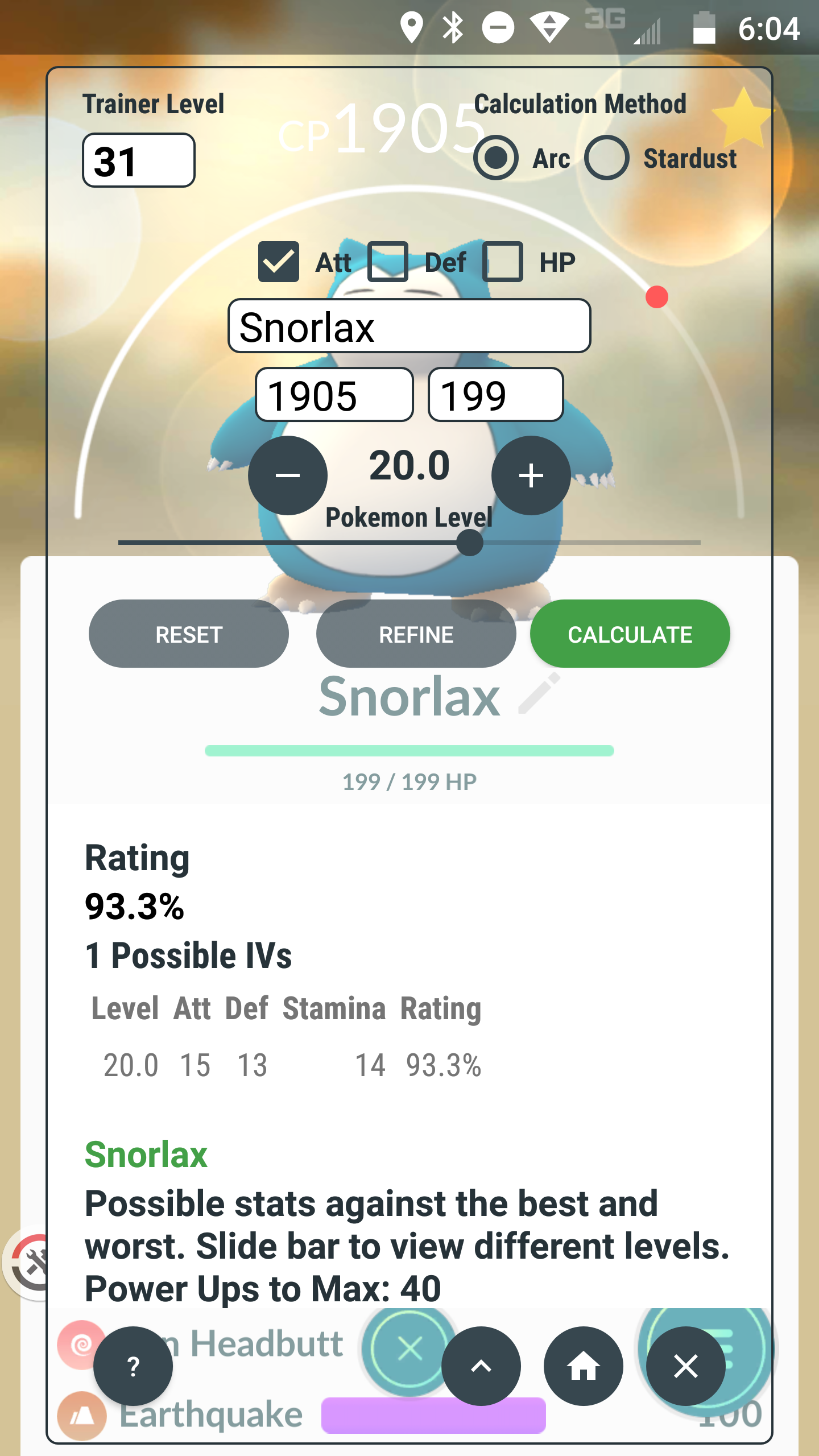Decrease Pokemon level with minus button
This screenshot has height=1456, width=819.
click(288, 475)
